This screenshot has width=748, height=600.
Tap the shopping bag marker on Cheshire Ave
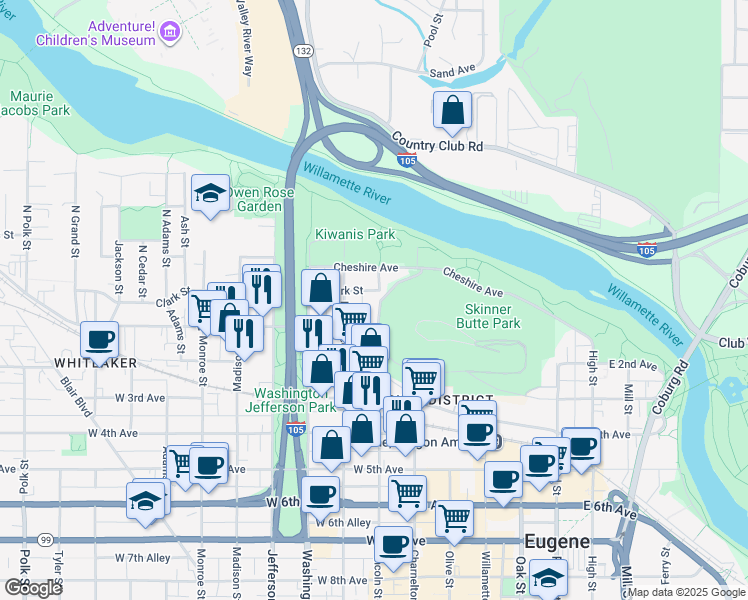tap(321, 289)
